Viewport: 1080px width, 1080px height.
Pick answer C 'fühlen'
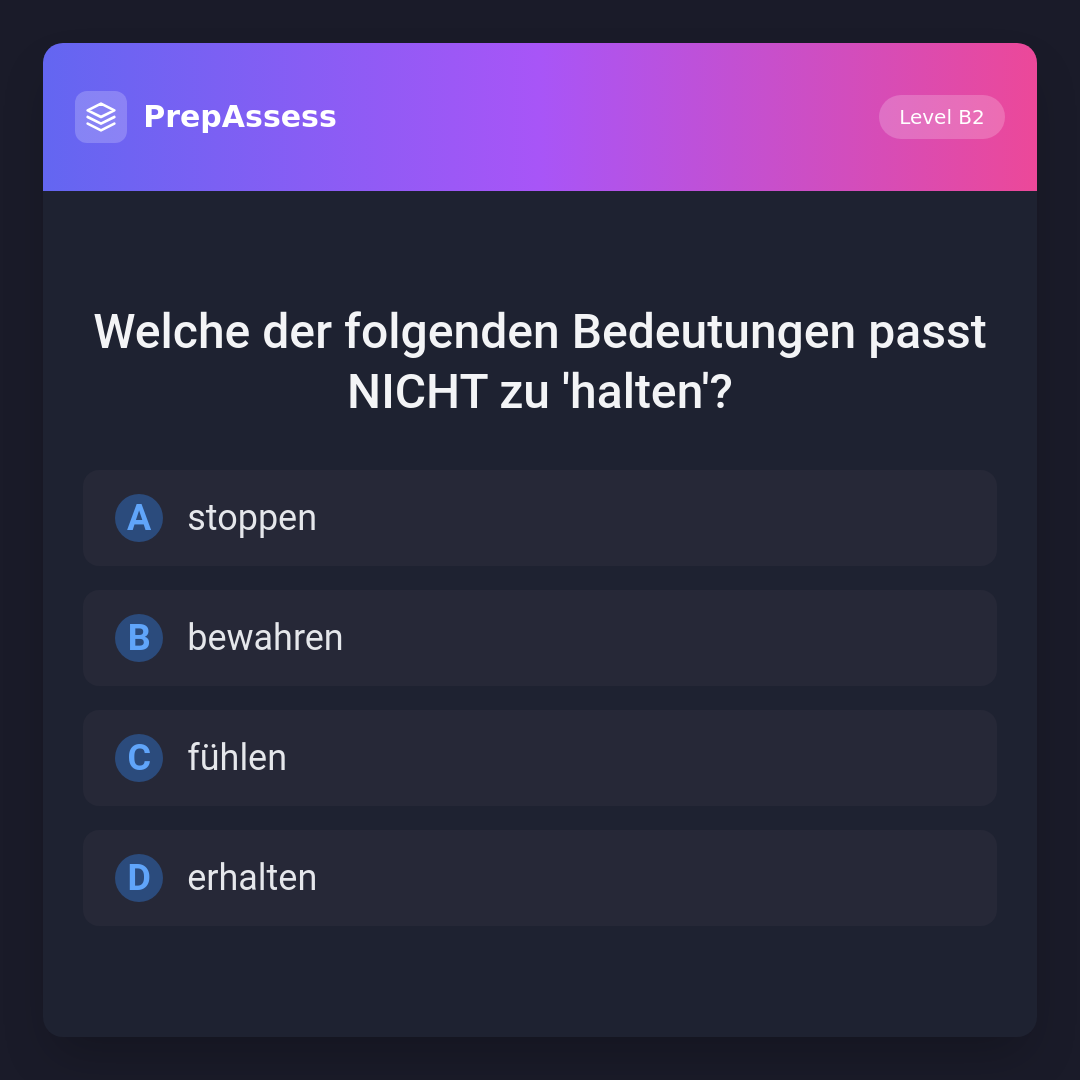pyautogui.click(x=540, y=758)
